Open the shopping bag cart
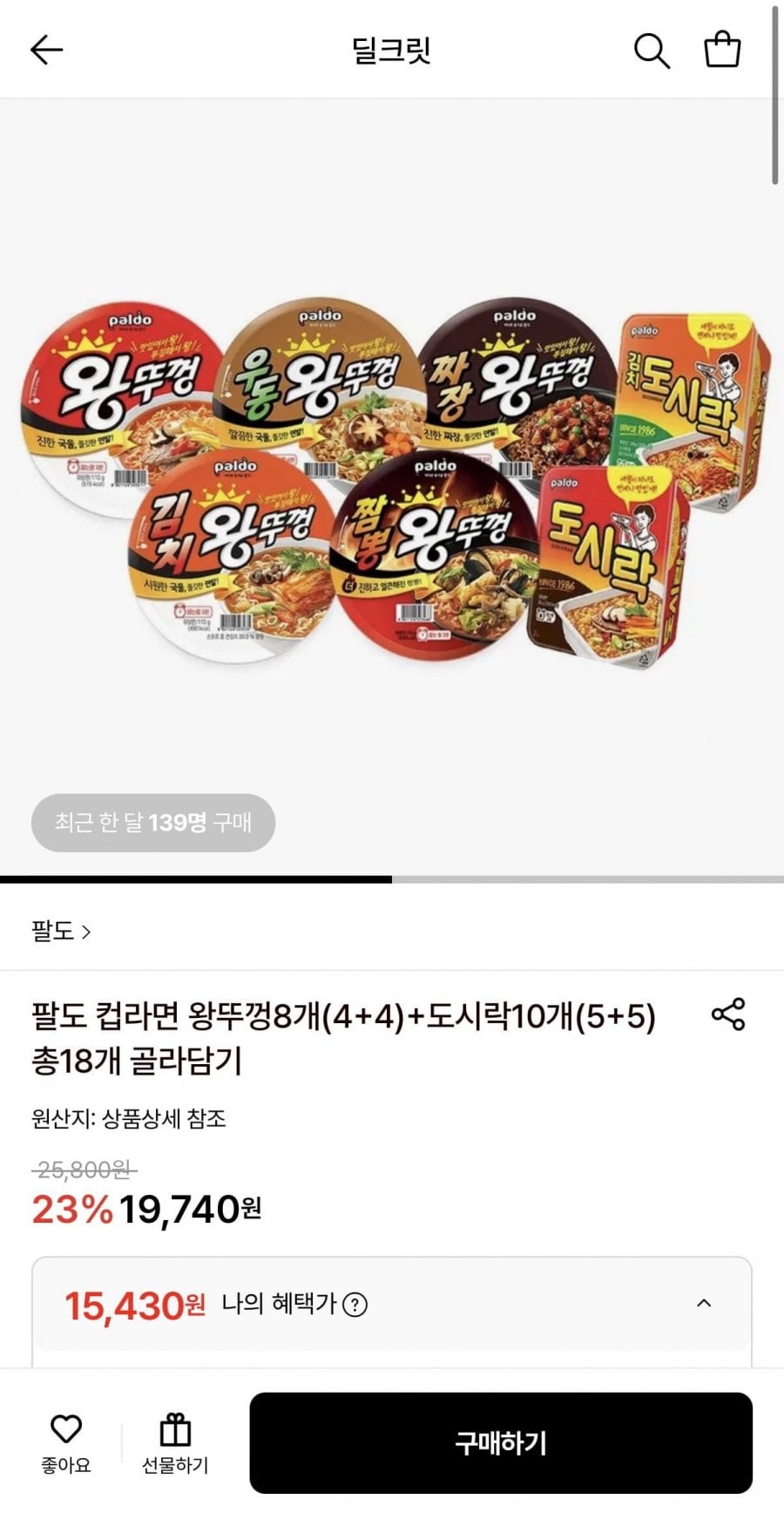This screenshot has height=1540, width=784. point(722,50)
